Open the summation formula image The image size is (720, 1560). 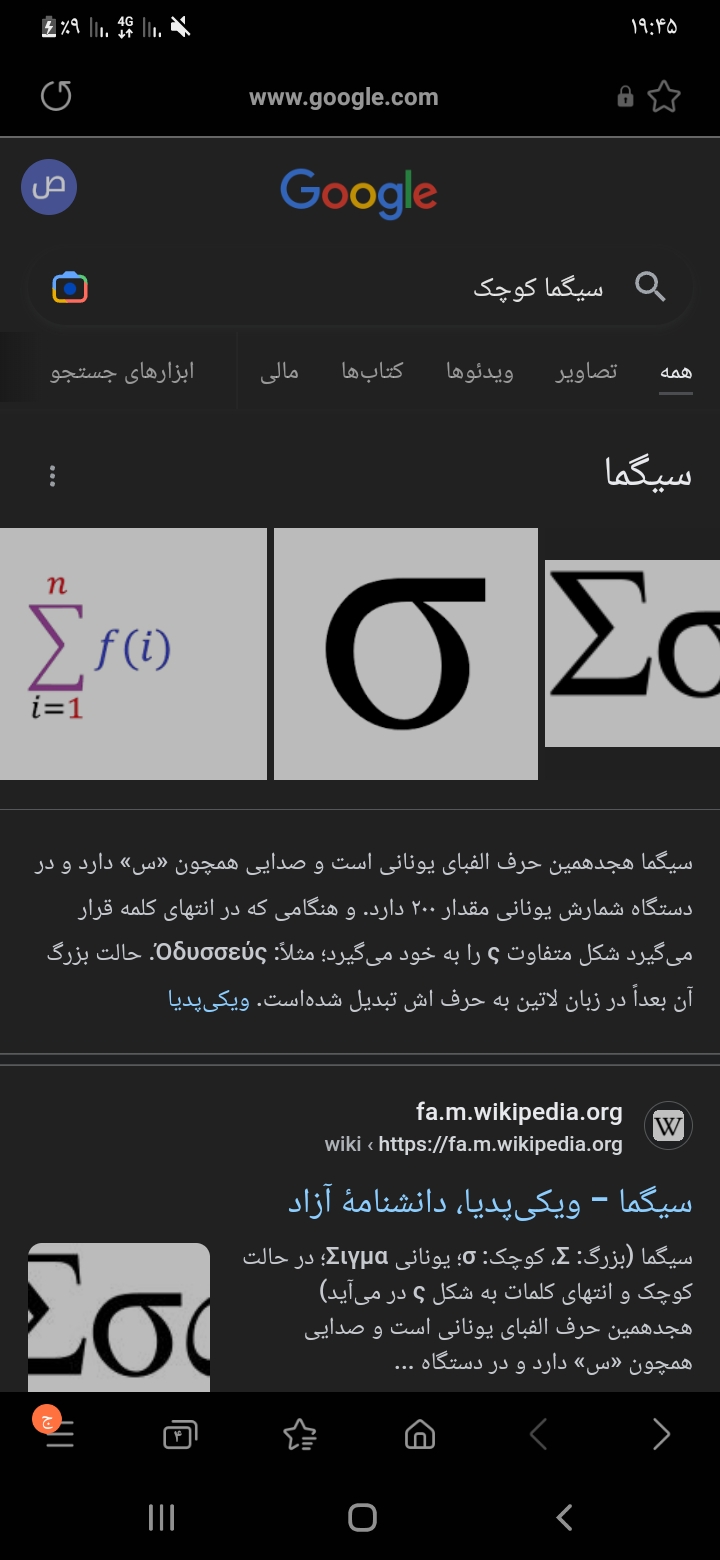pyautogui.click(x=133, y=654)
